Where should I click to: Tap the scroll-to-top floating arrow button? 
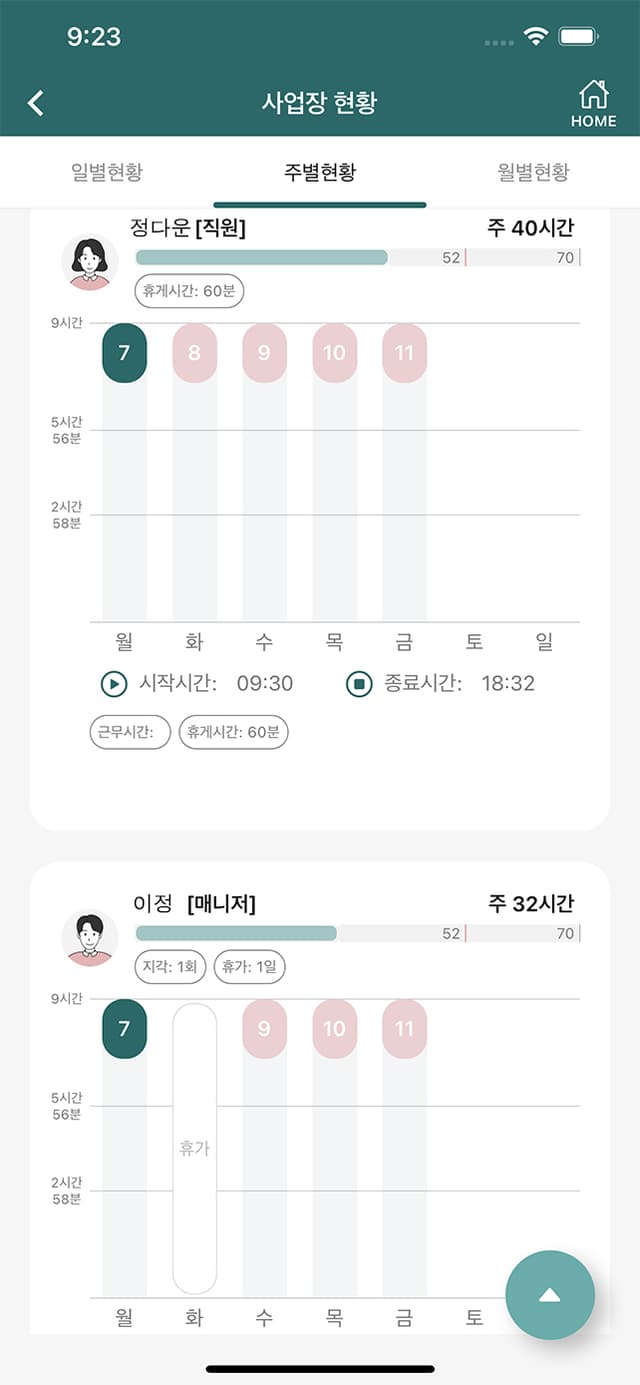[550, 1295]
